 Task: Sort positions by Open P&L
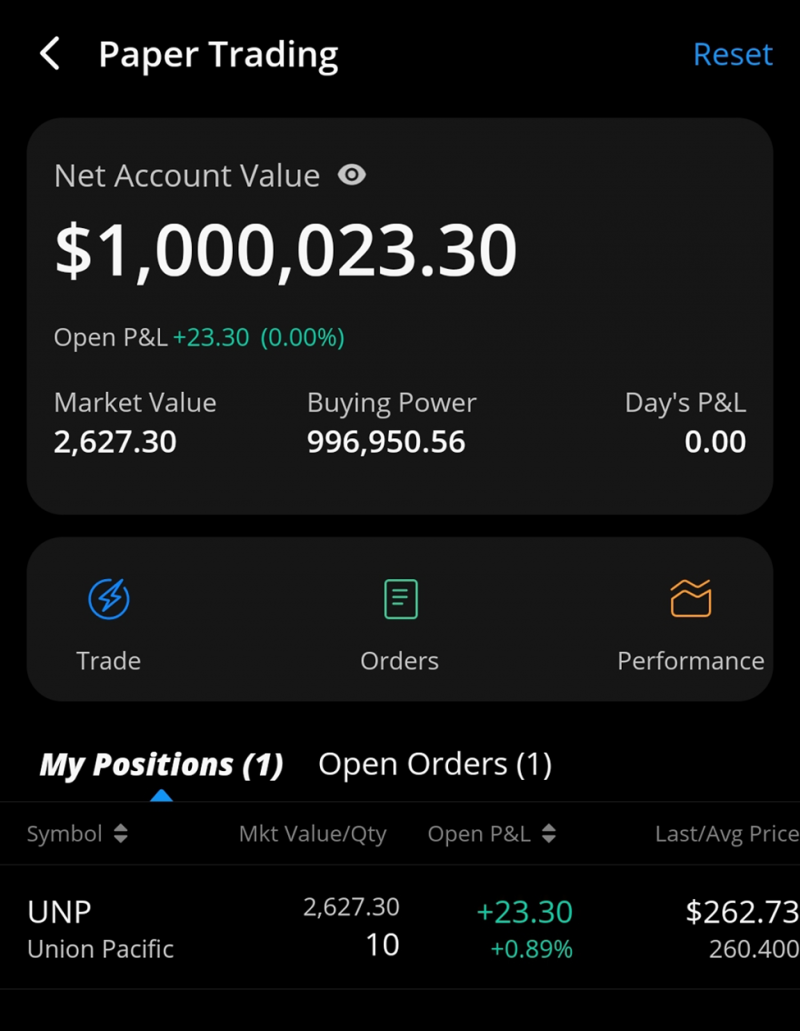coord(548,833)
